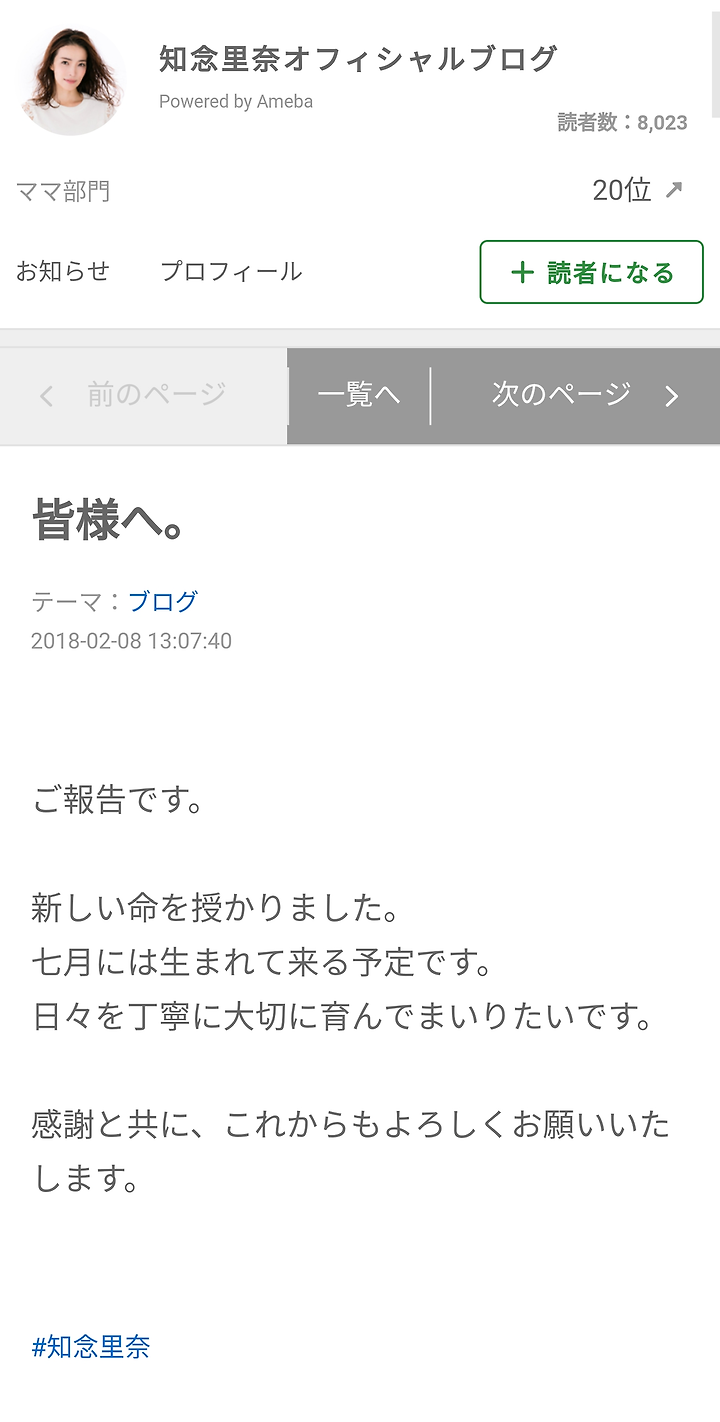Viewport: 720px width, 1422px height.
Task: Open the blog author's profile photo
Action: (x=72, y=80)
